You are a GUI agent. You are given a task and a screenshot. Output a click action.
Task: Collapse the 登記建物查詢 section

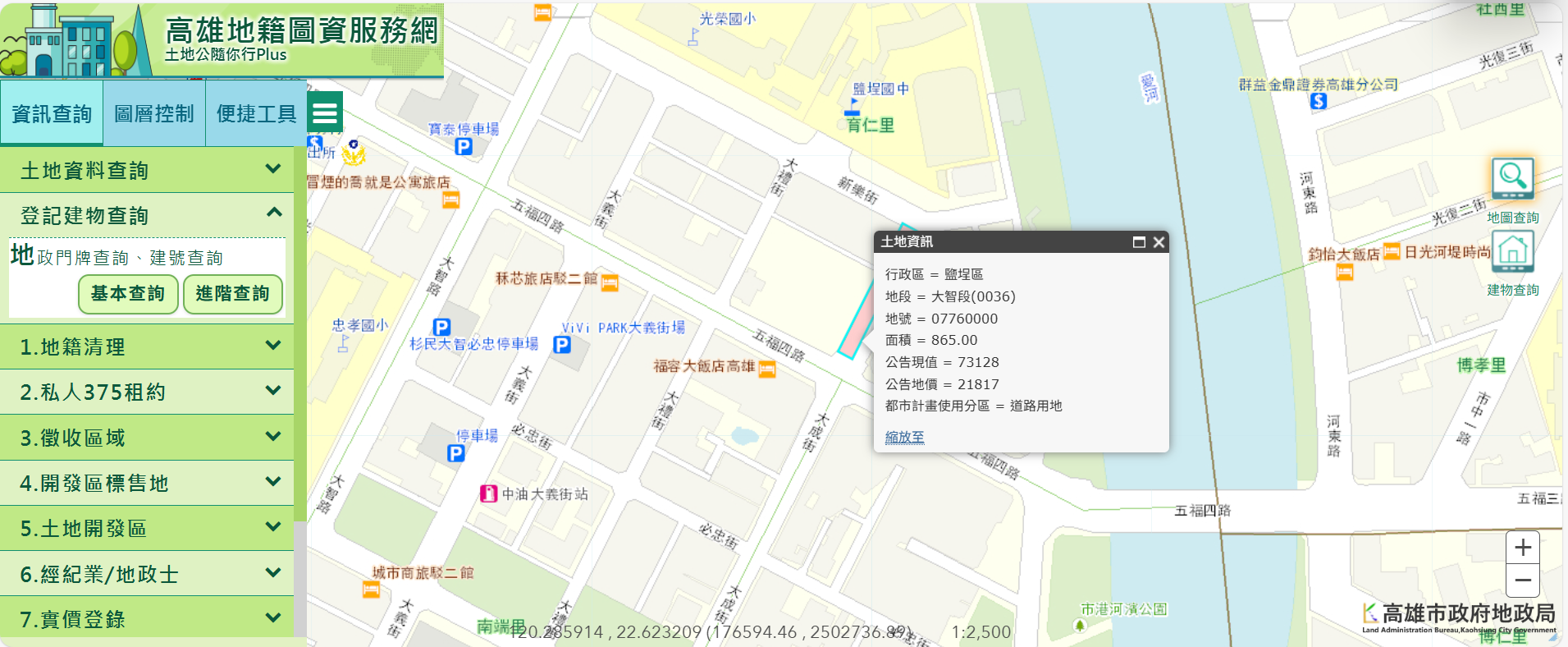[147, 215]
